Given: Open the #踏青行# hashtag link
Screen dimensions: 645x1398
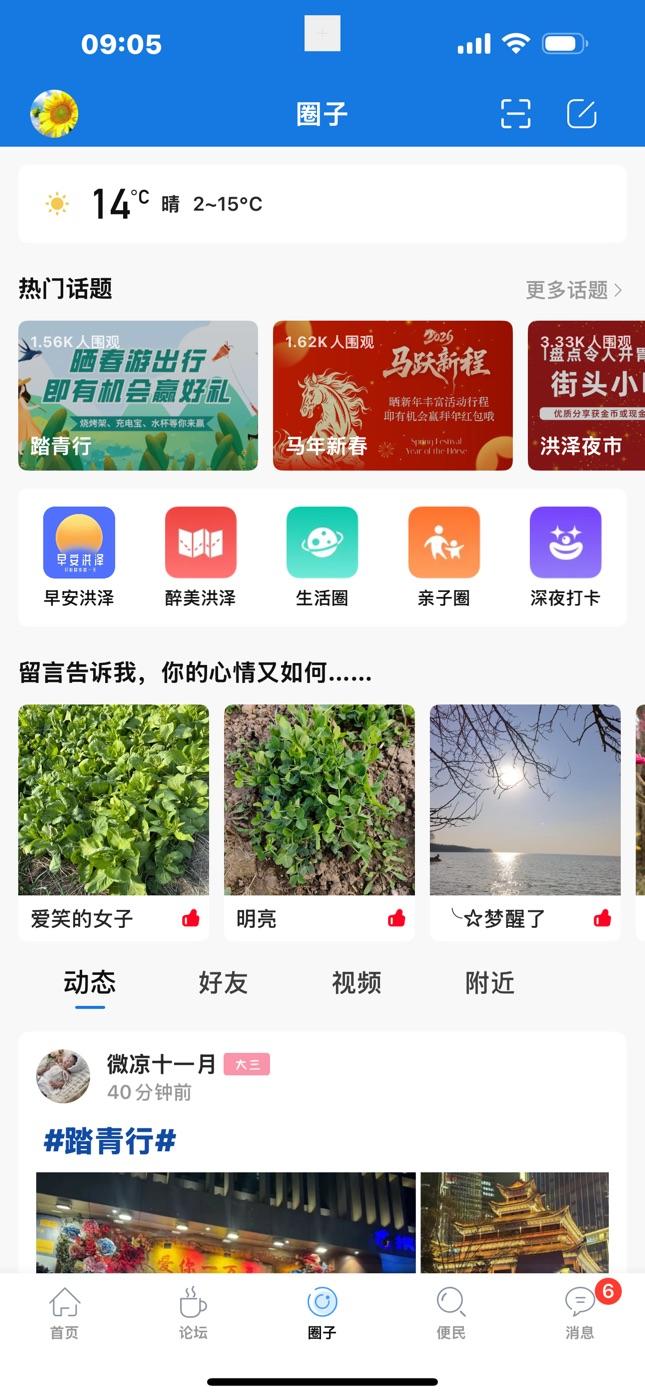Looking at the screenshot, I should [x=110, y=1141].
